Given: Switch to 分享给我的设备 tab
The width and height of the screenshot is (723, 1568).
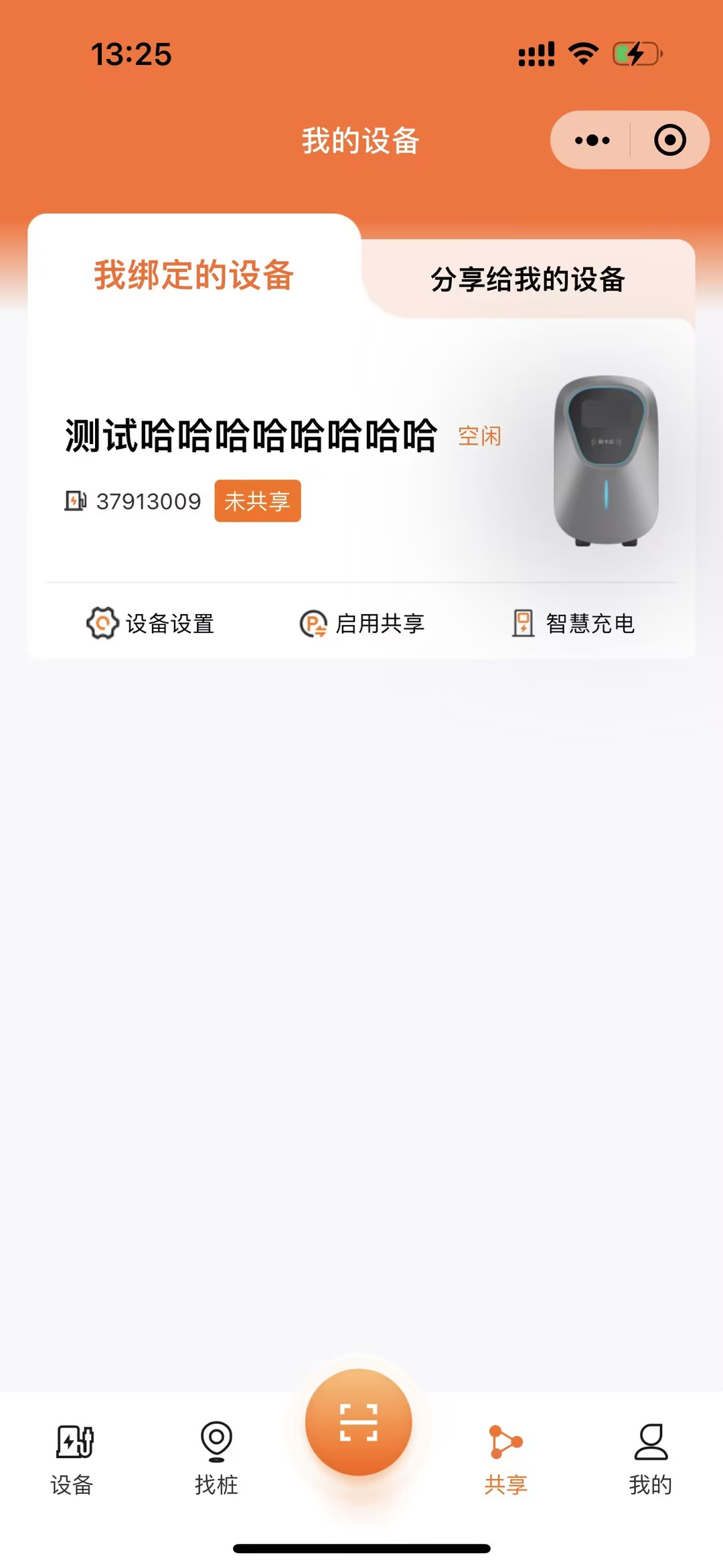Looking at the screenshot, I should [528, 279].
